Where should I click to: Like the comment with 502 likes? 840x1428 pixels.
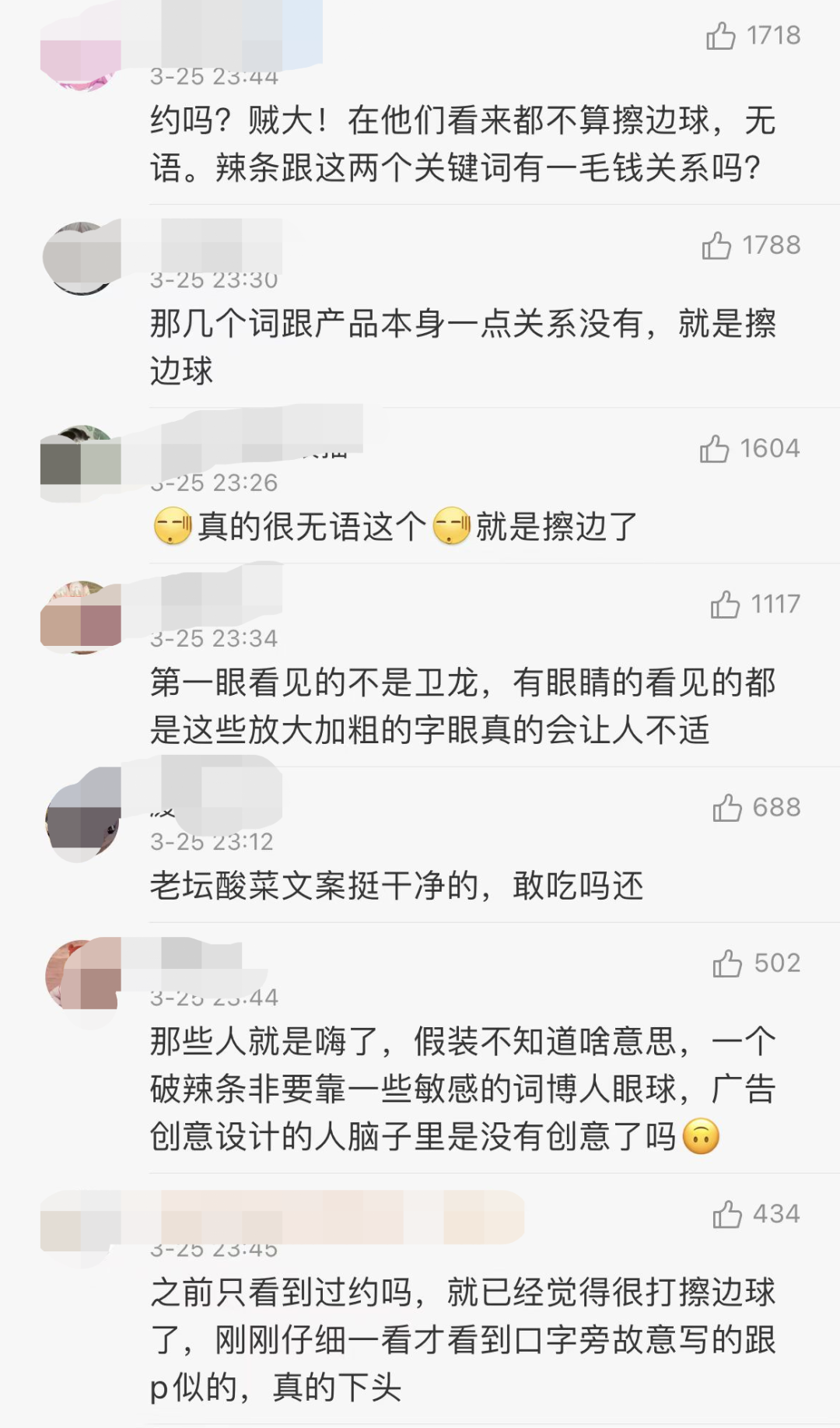tap(727, 963)
